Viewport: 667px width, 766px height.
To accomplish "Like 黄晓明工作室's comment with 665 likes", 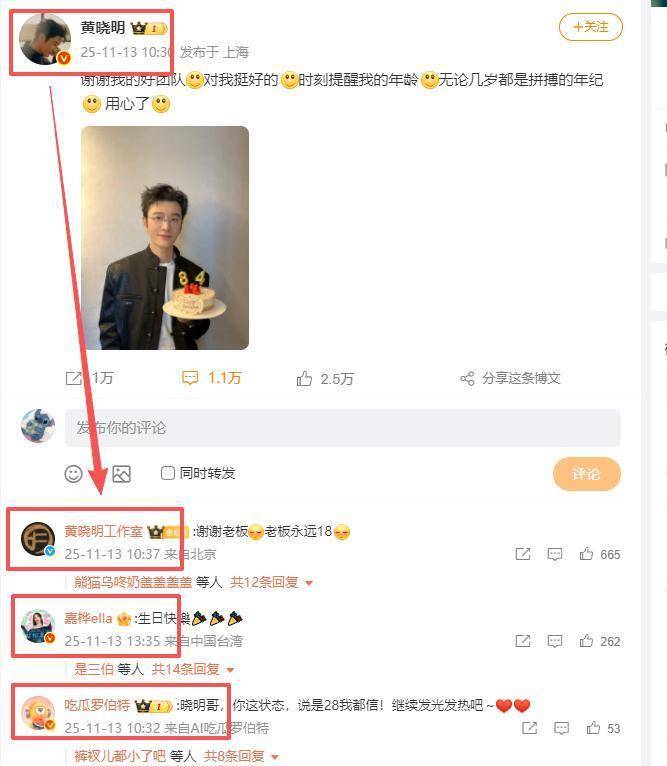I will pyautogui.click(x=599, y=554).
